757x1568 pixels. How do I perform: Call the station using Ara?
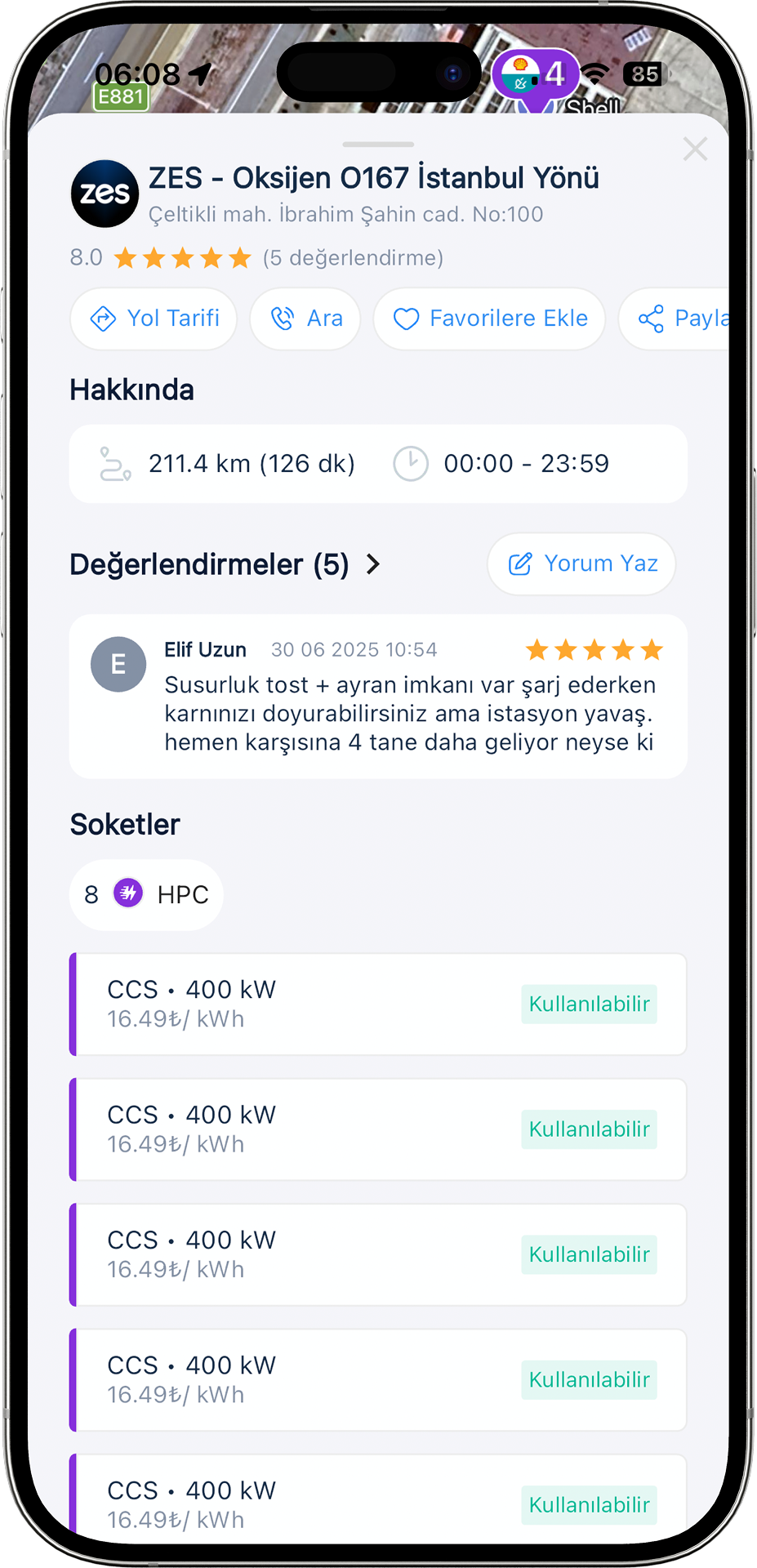(305, 318)
